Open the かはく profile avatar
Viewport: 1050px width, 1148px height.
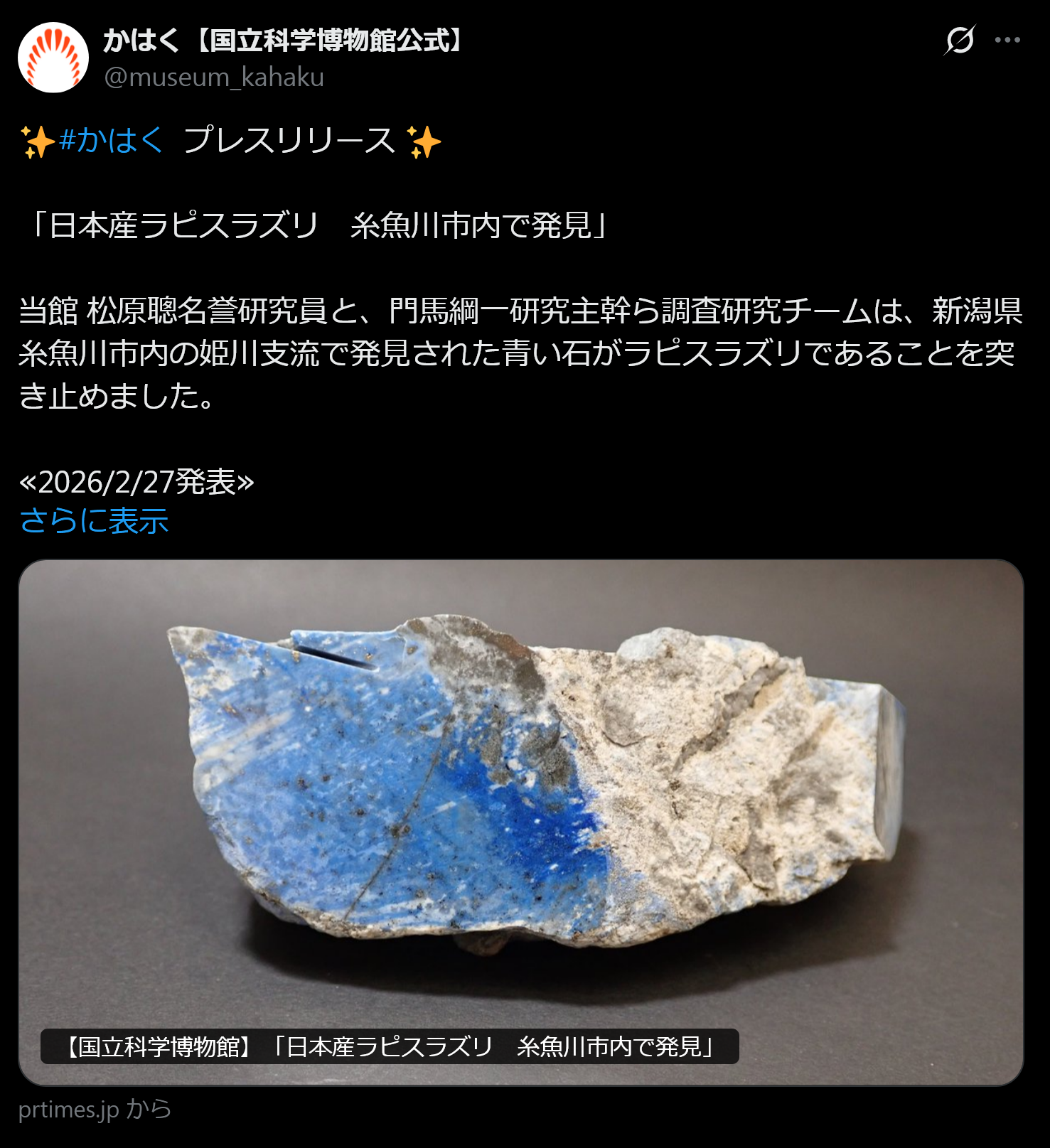coord(53,58)
